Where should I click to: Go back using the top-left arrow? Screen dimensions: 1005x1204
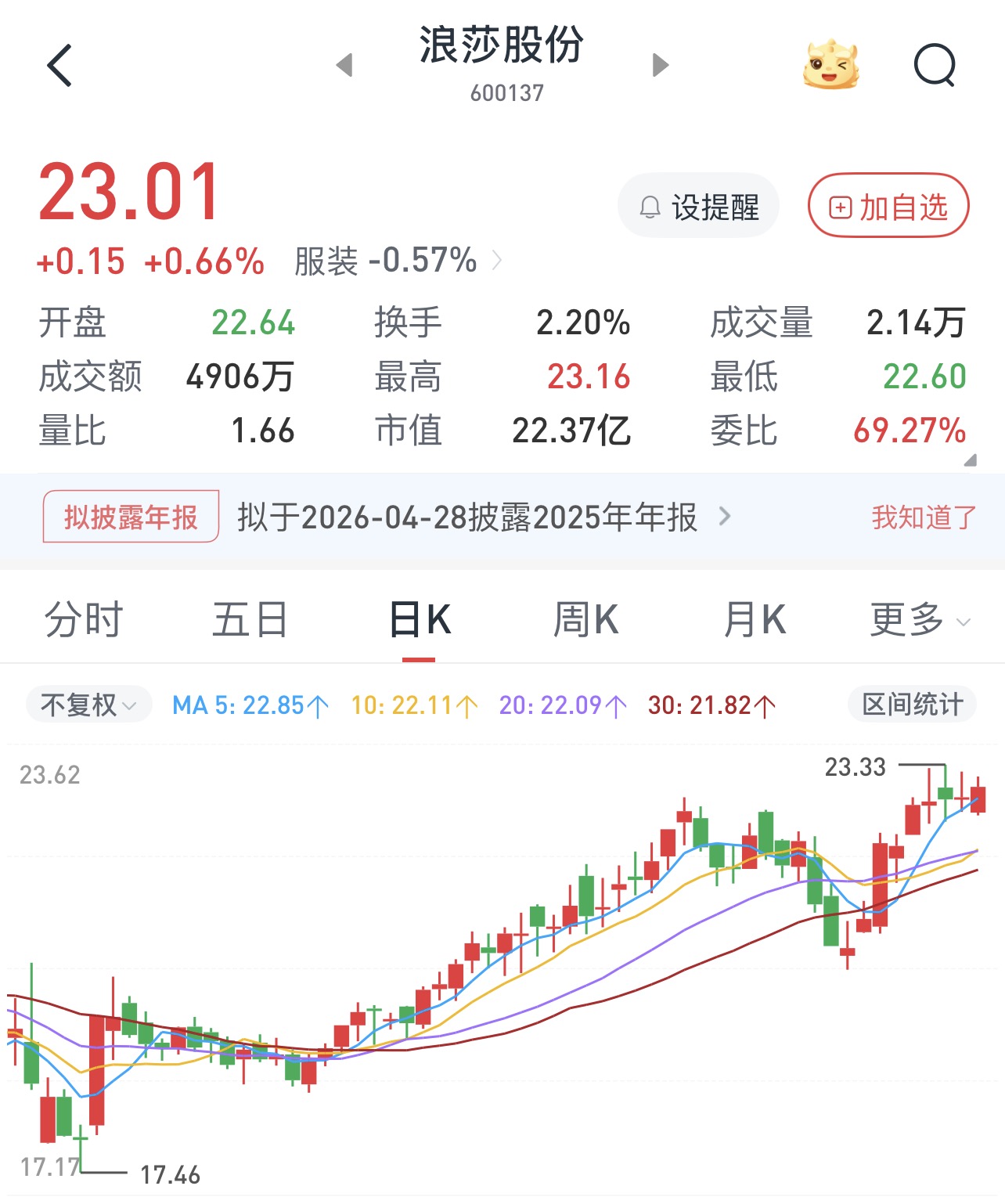[x=59, y=65]
